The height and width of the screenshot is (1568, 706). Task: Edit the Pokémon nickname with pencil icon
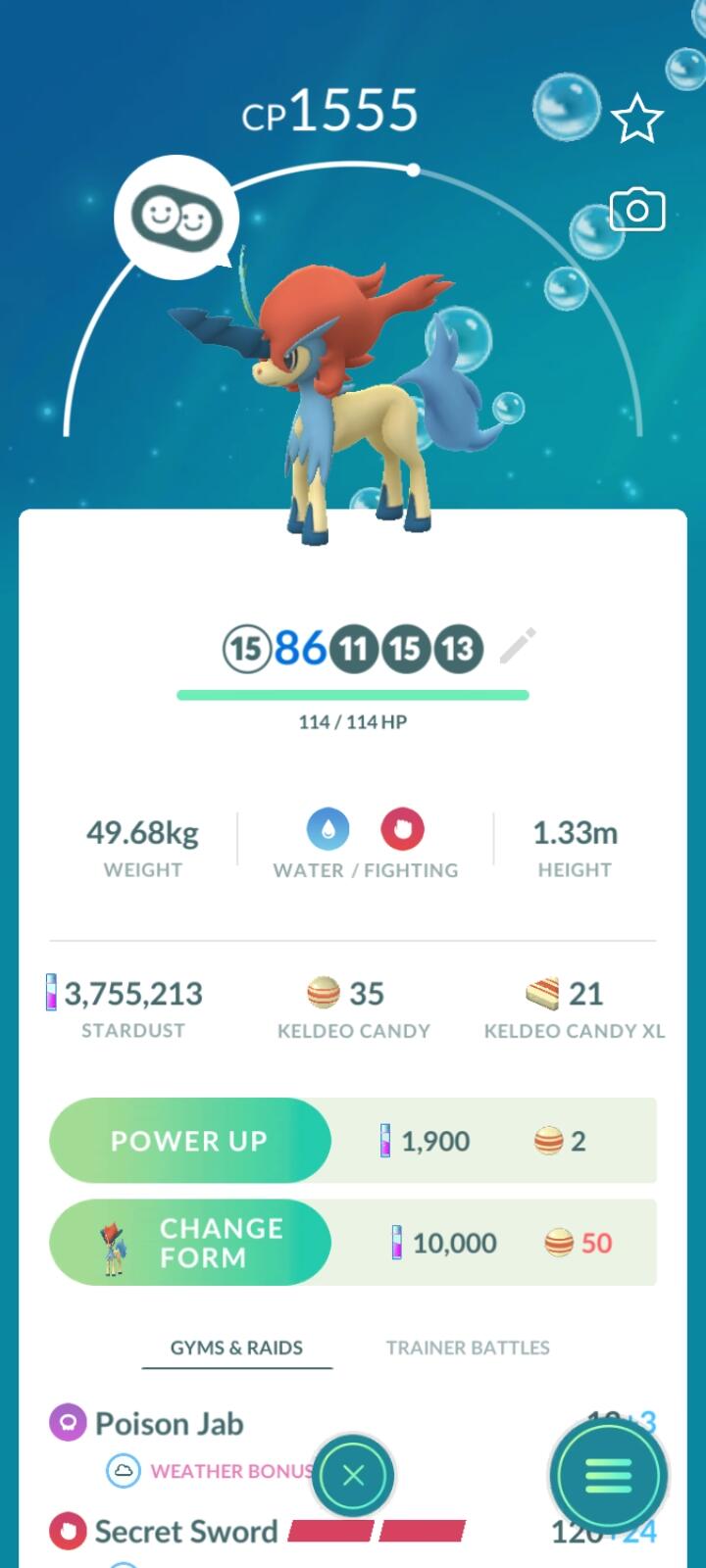coord(518,647)
